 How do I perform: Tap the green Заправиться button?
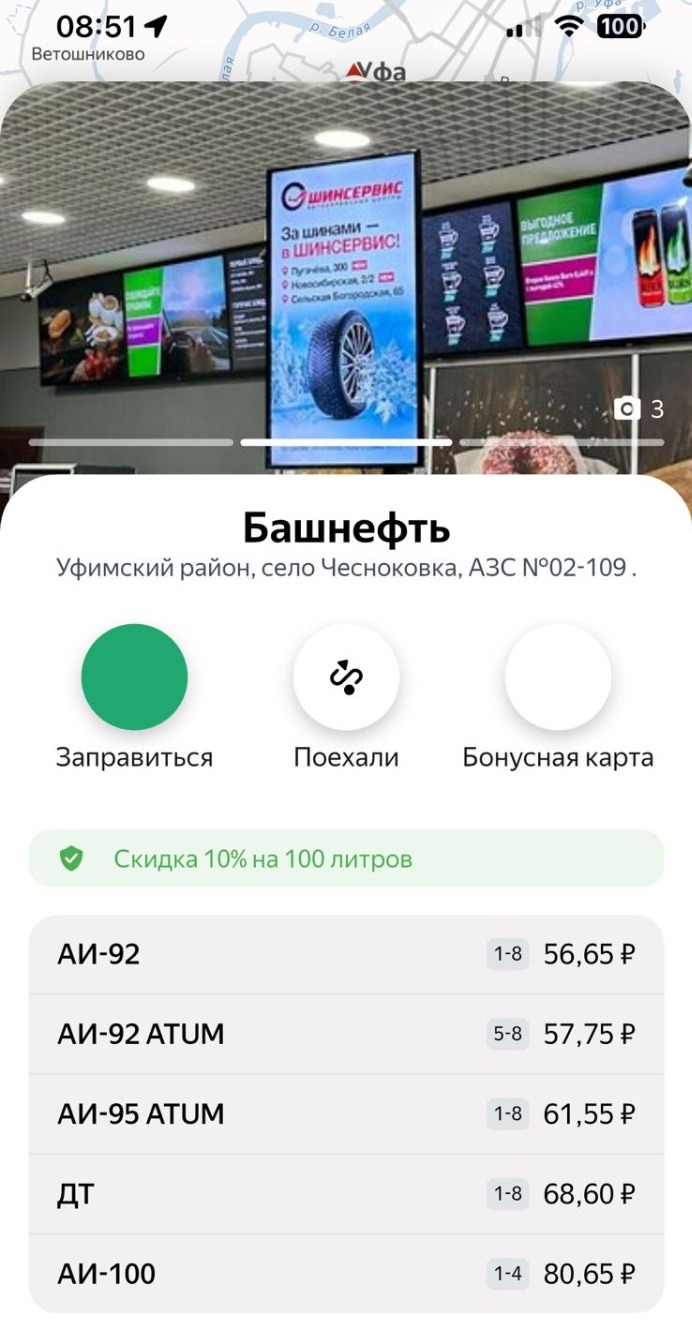pos(134,677)
